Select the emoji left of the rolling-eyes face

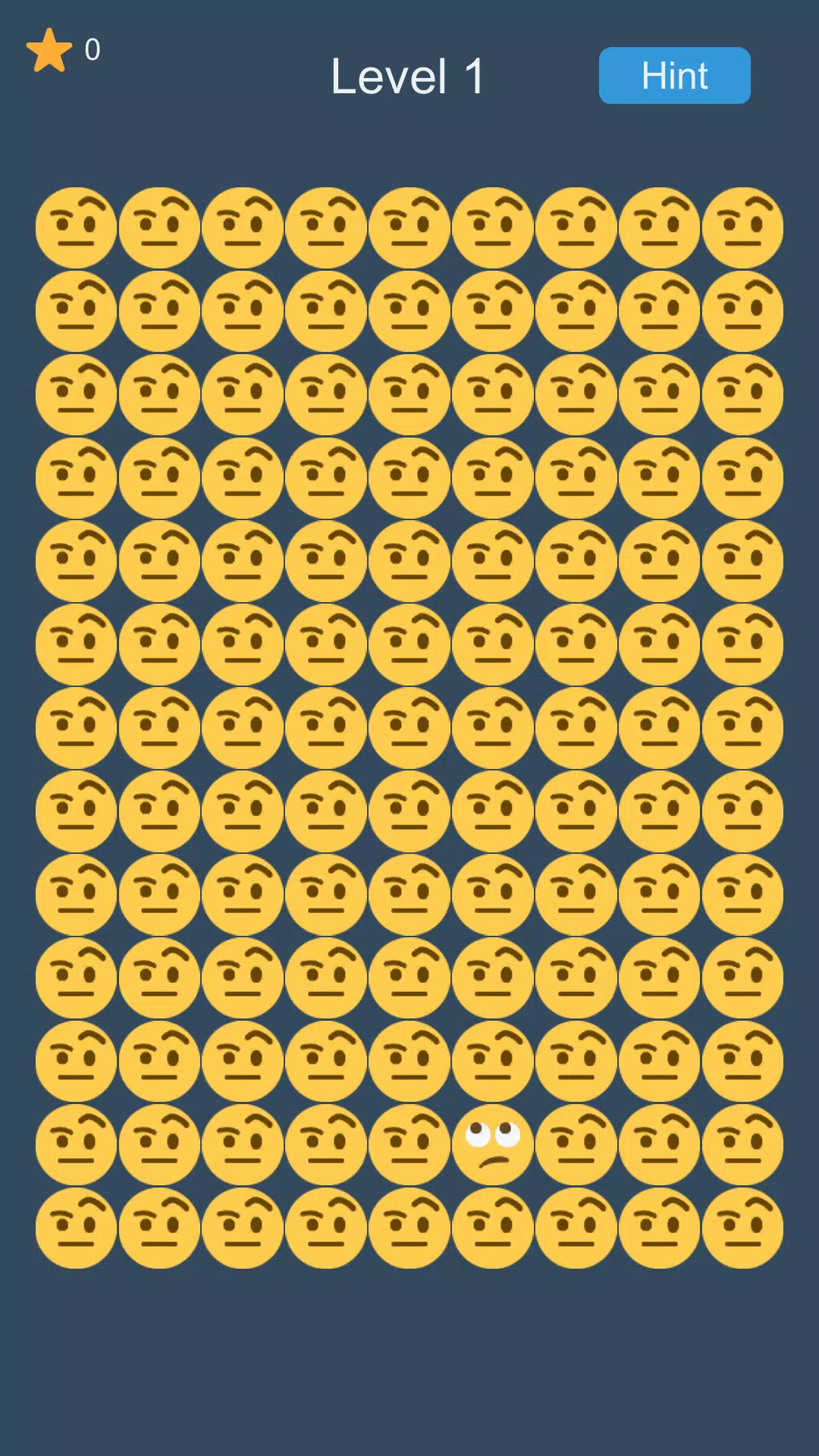(408, 1144)
